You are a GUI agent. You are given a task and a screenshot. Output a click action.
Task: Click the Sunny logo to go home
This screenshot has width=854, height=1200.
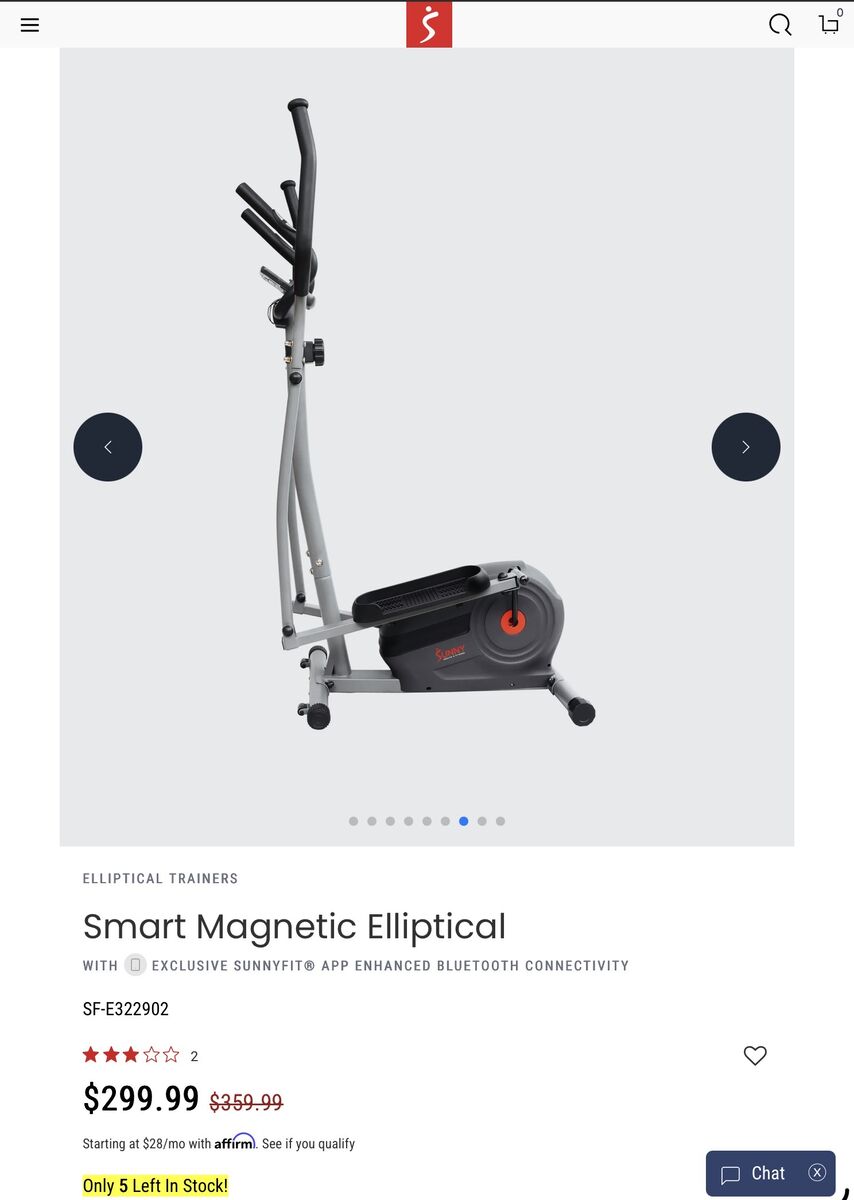tap(429, 24)
